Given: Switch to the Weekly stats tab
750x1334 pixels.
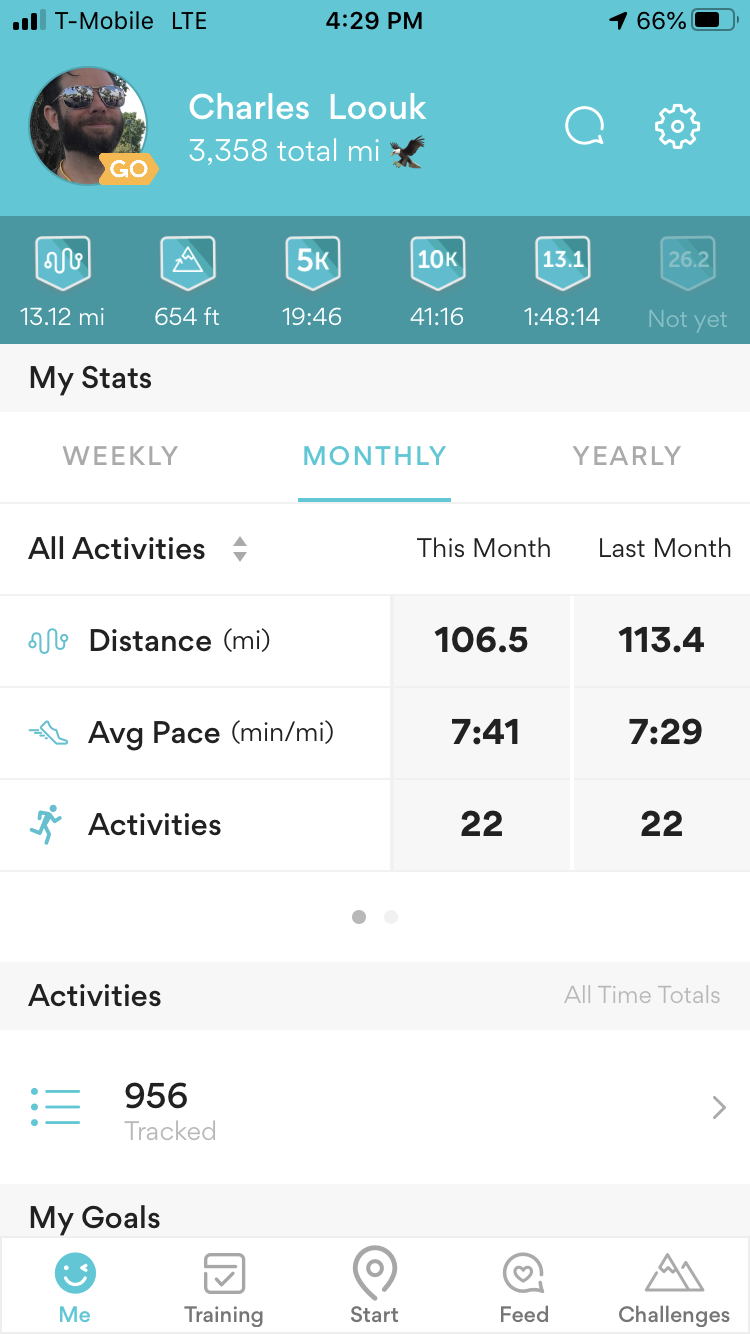Looking at the screenshot, I should tap(120, 456).
